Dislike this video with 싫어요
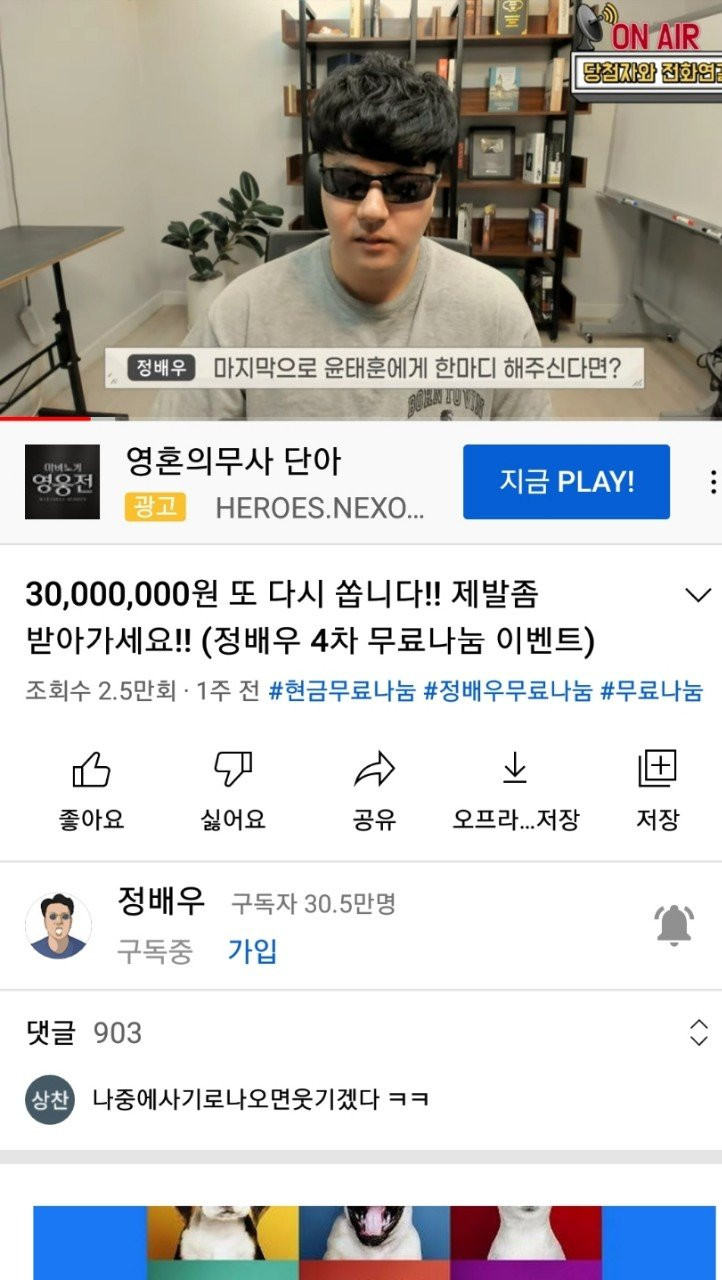722x1280 pixels. [x=232, y=790]
